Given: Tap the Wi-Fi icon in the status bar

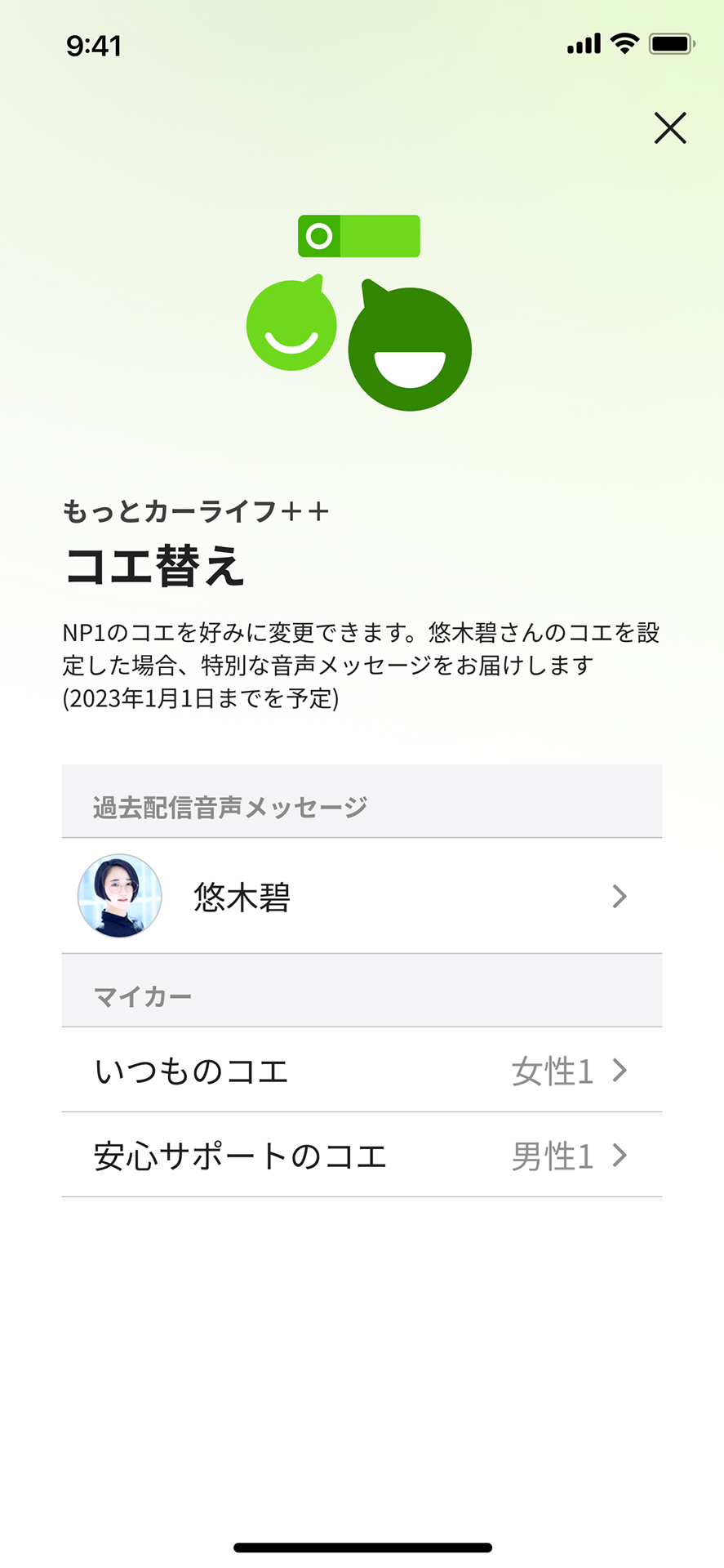Looking at the screenshot, I should 625,45.
